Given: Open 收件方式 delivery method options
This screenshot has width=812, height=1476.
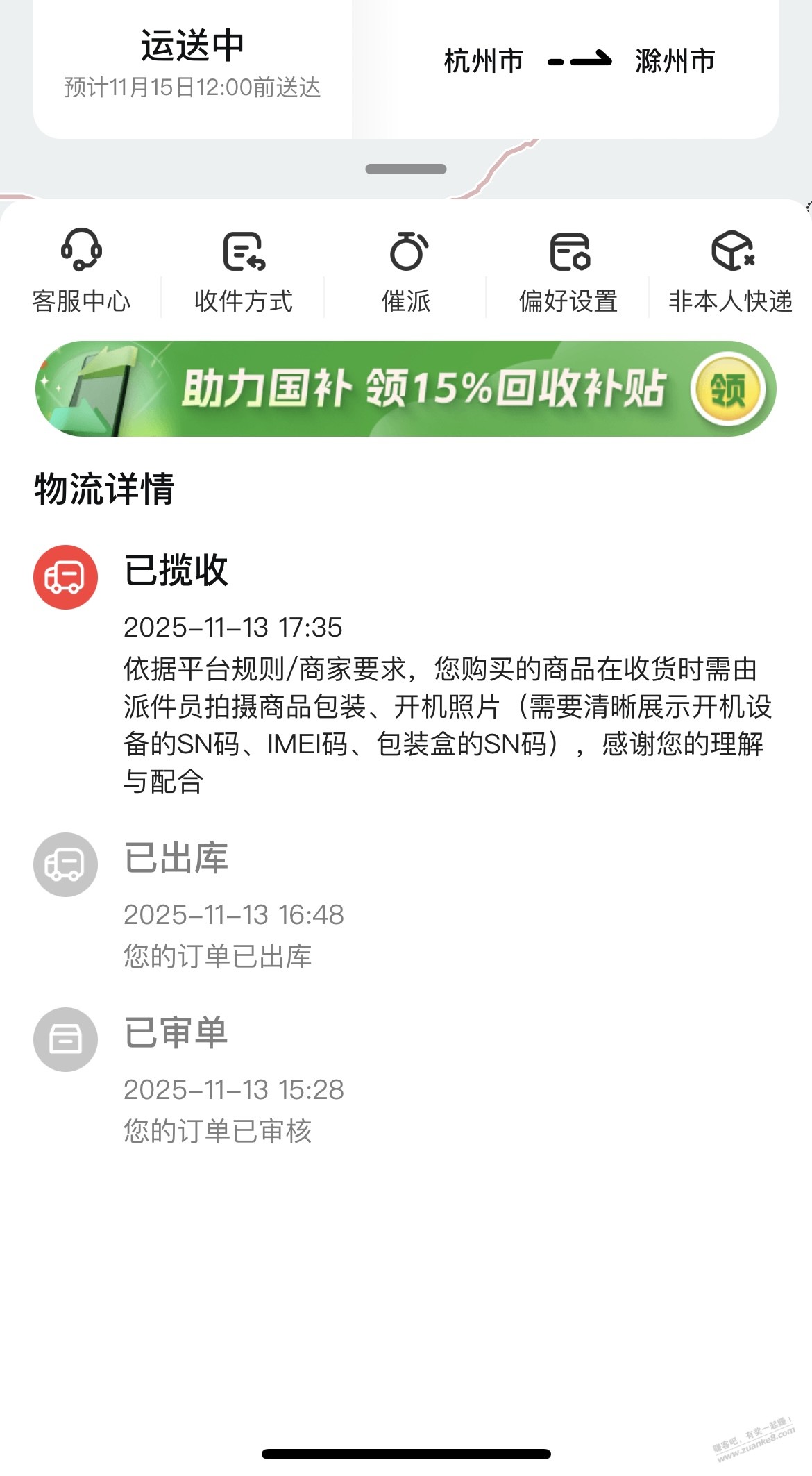Looking at the screenshot, I should click(244, 271).
